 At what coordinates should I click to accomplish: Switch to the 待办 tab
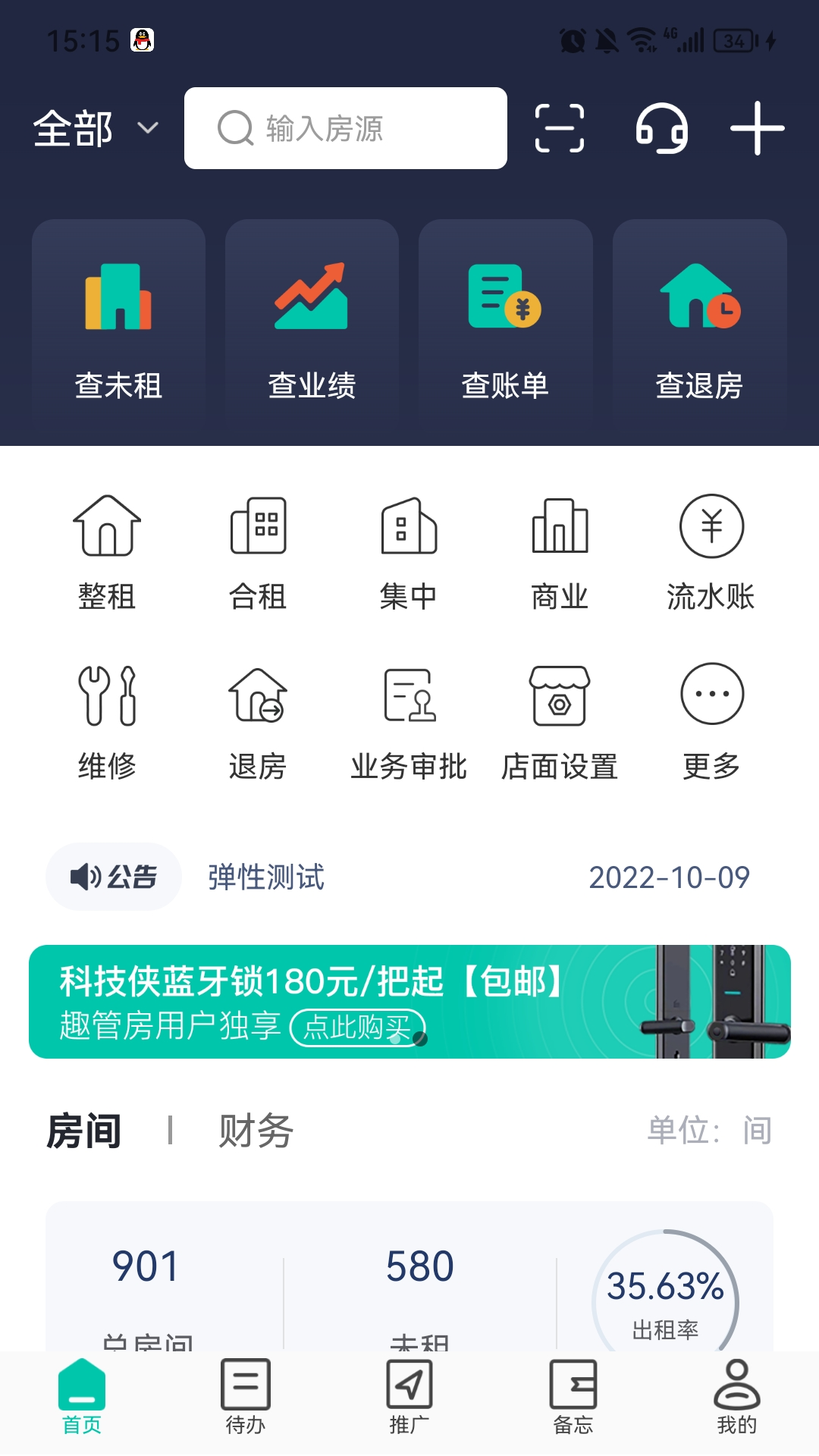coord(245,1397)
